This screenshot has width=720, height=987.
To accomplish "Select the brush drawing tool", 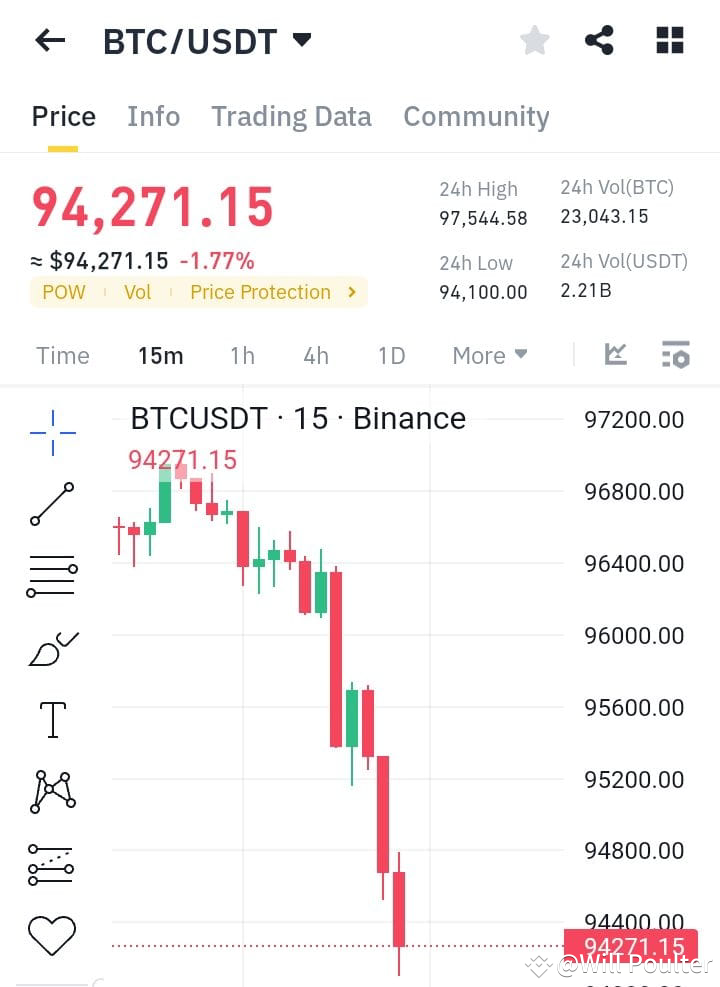I will click(51, 648).
